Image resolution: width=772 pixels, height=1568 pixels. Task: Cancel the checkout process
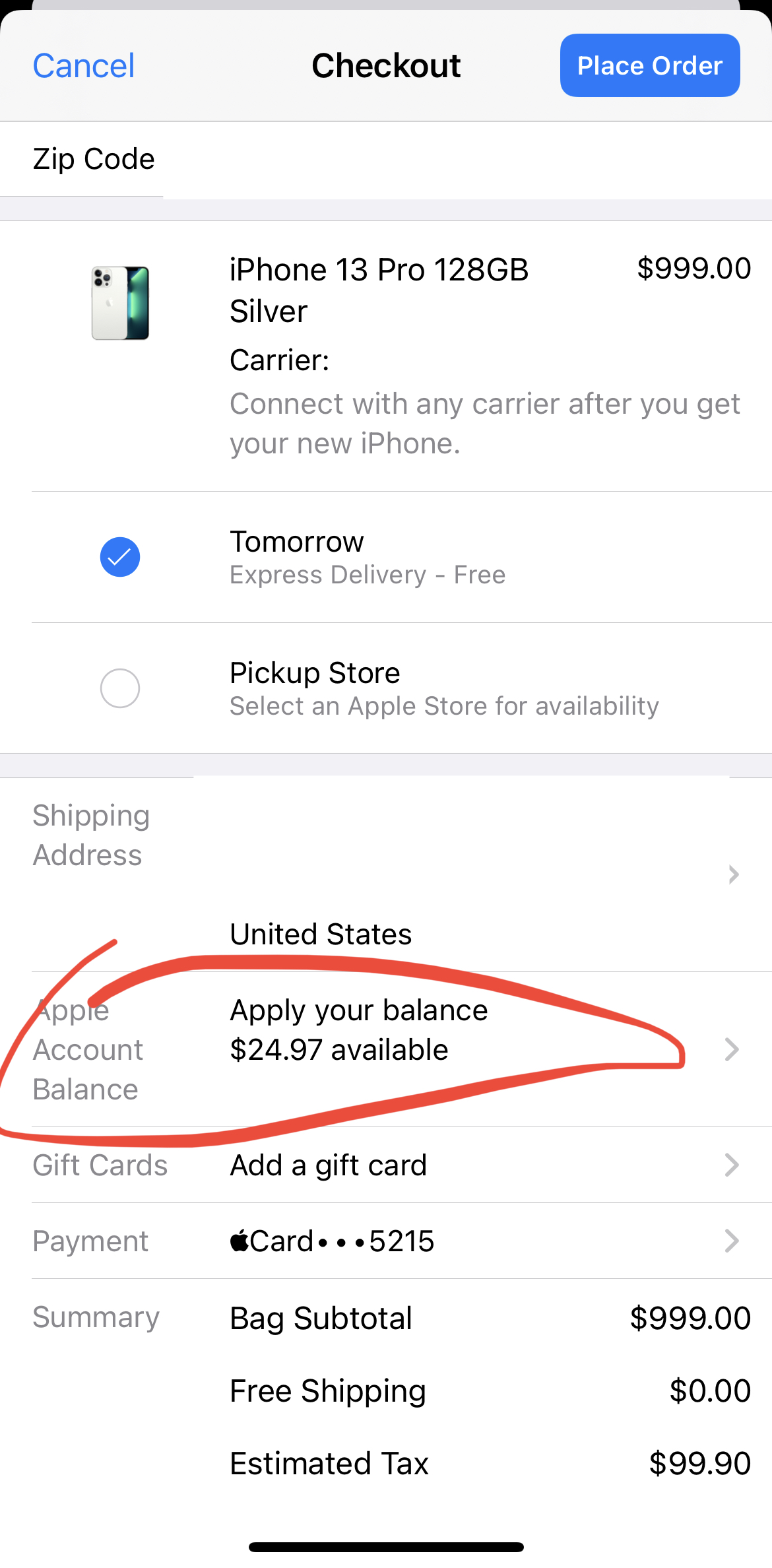pyautogui.click(x=83, y=65)
